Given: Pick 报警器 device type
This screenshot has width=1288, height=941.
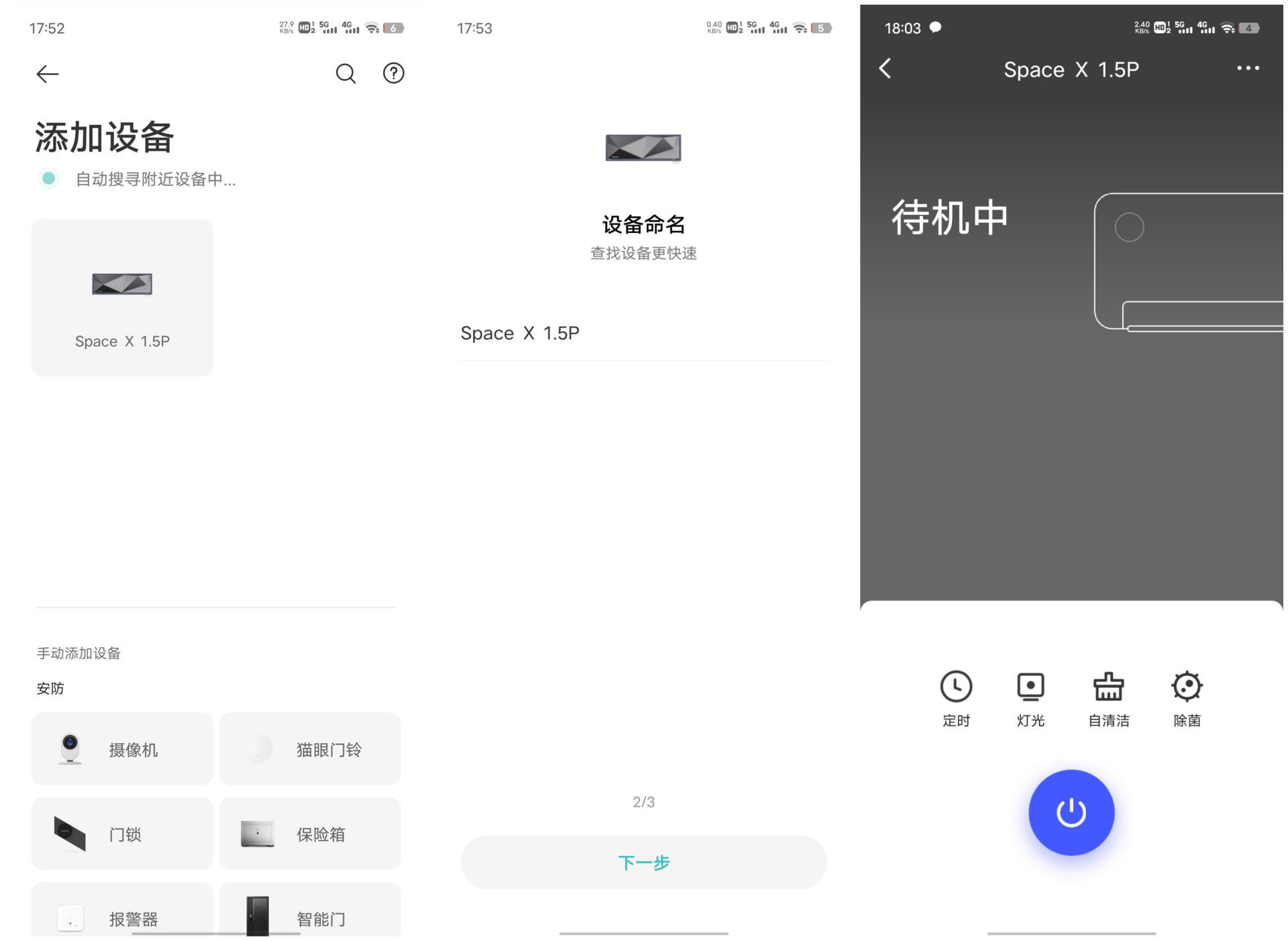Looking at the screenshot, I should pos(122,910).
